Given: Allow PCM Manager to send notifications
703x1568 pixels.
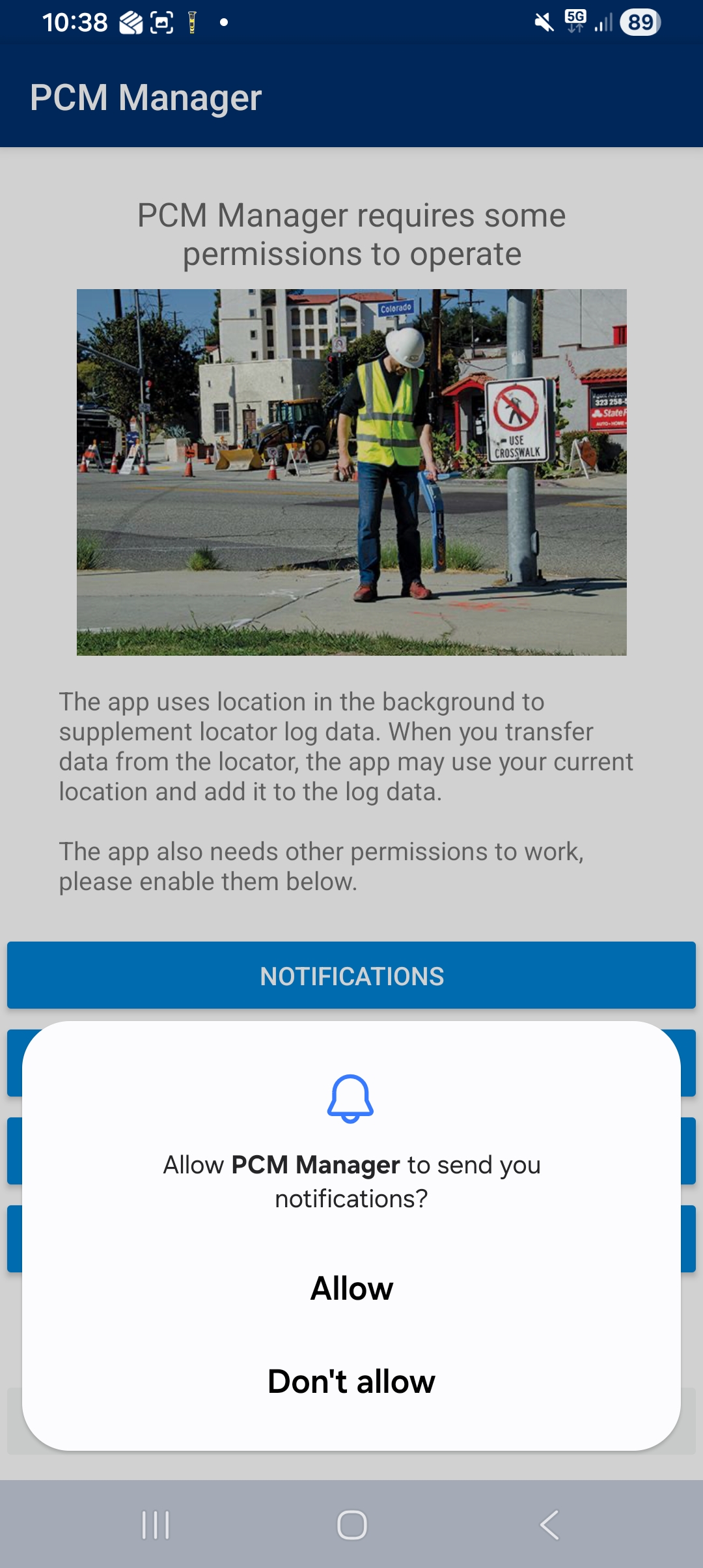Looking at the screenshot, I should [x=351, y=1288].
